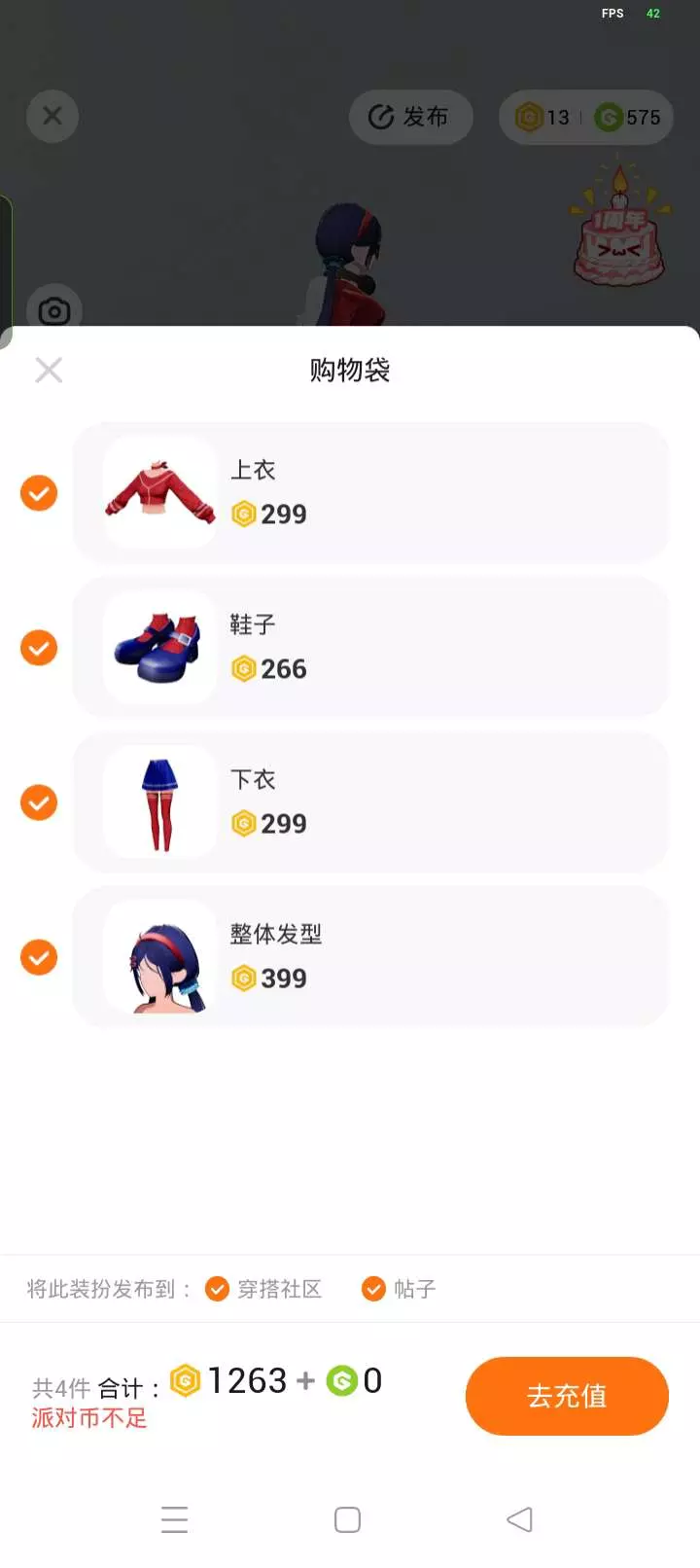Viewport: 700px width, 1568px height.
Task: Open the 鞋子 item card
Action: pyautogui.click(x=370, y=648)
